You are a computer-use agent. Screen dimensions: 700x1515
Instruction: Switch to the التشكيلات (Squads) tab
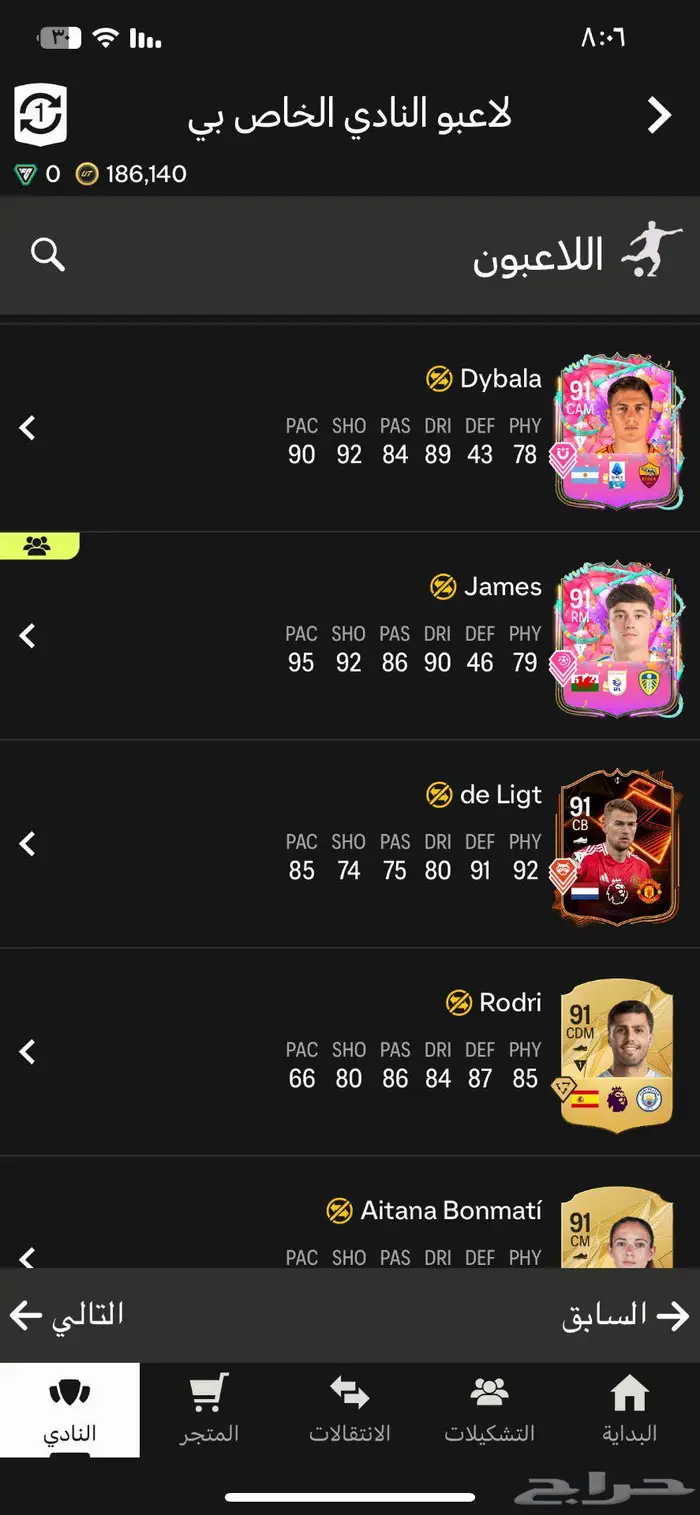click(x=489, y=1410)
